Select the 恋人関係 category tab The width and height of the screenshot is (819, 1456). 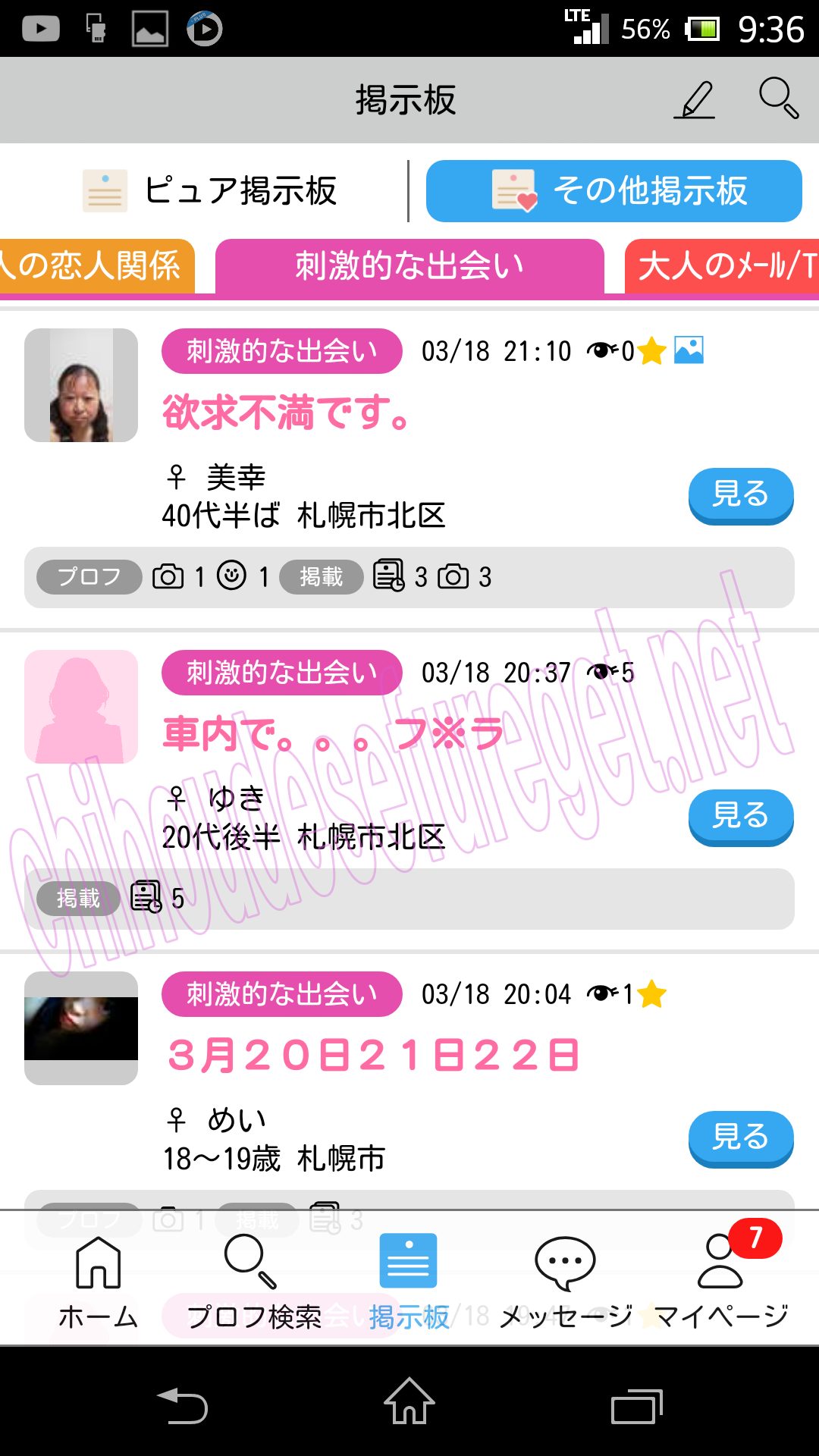coord(96,266)
